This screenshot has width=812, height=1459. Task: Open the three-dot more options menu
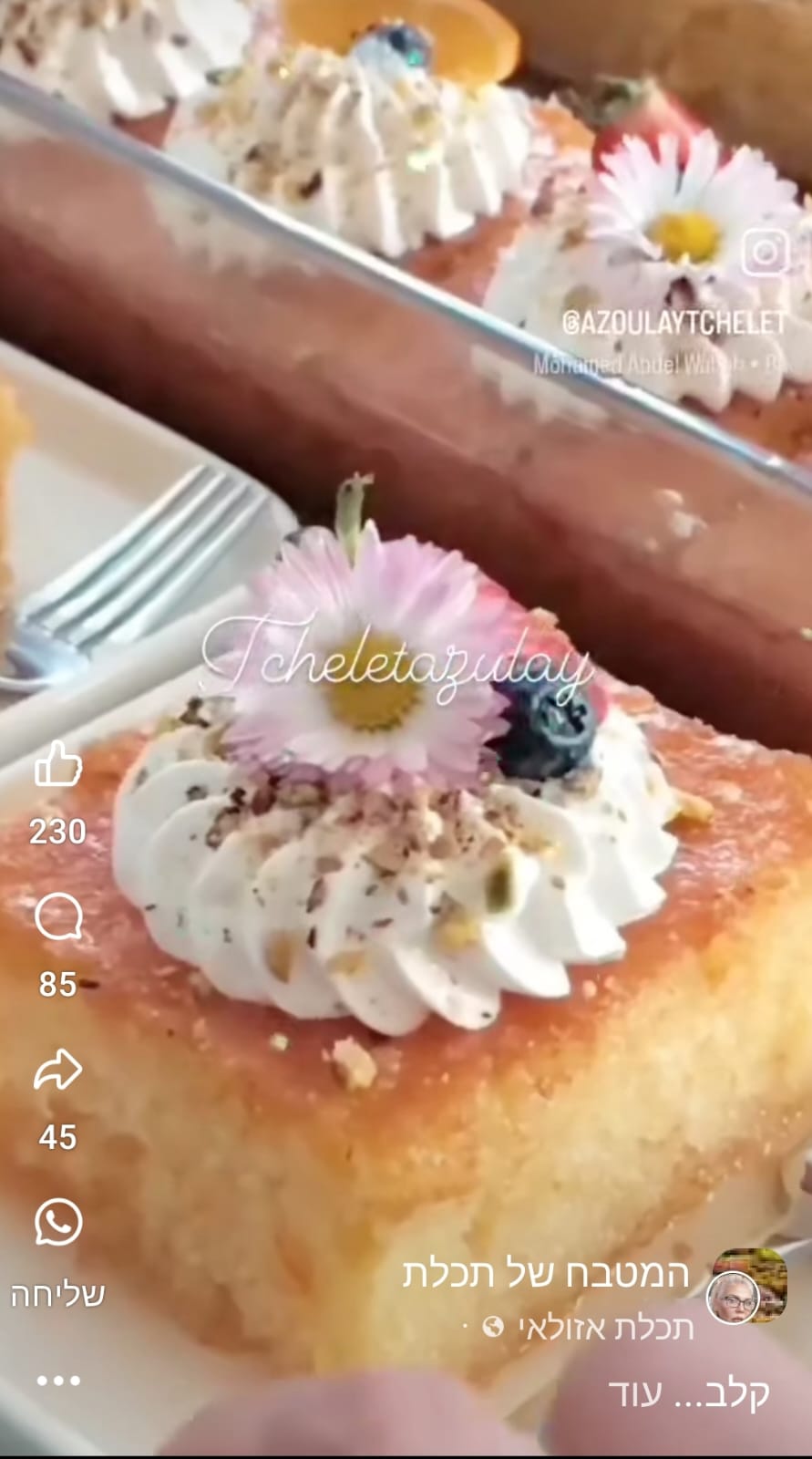point(57,1381)
